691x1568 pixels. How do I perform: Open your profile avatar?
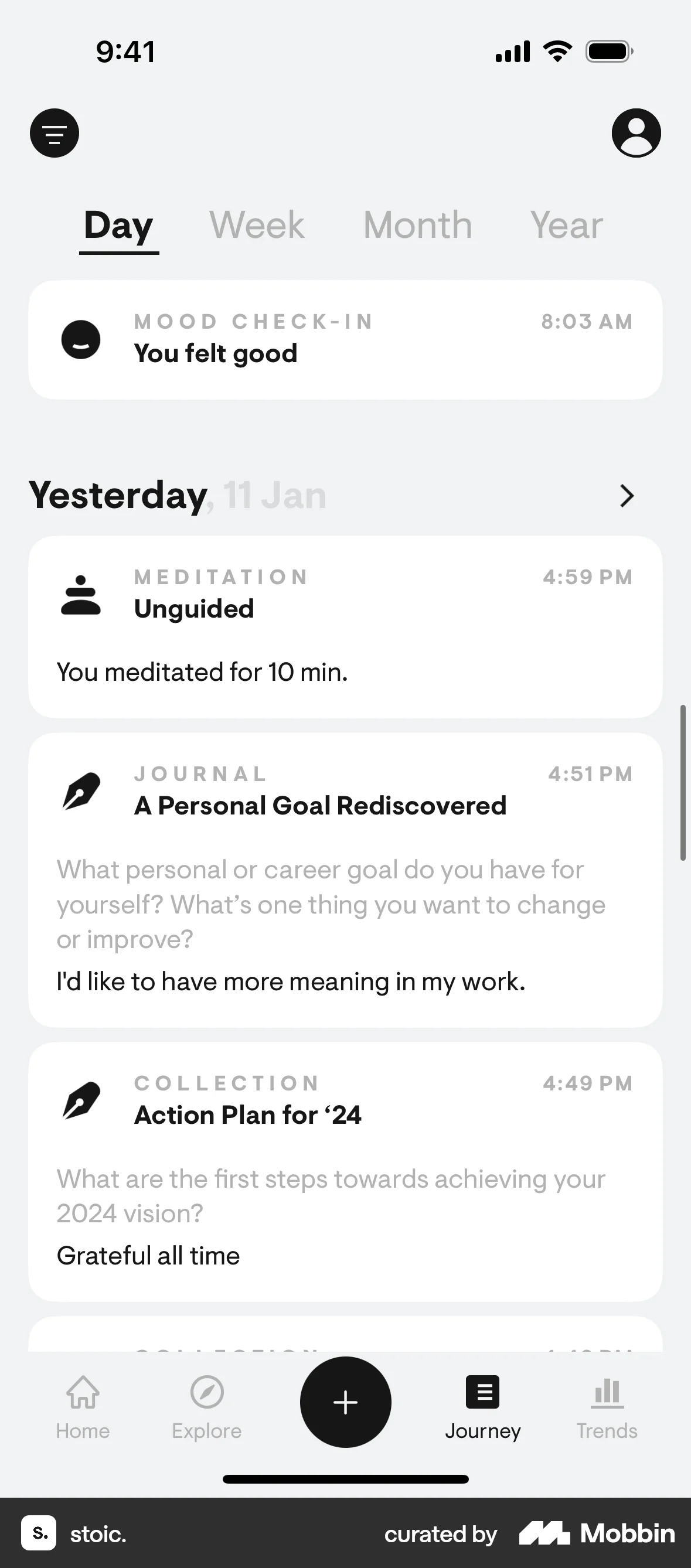pyautogui.click(x=636, y=132)
